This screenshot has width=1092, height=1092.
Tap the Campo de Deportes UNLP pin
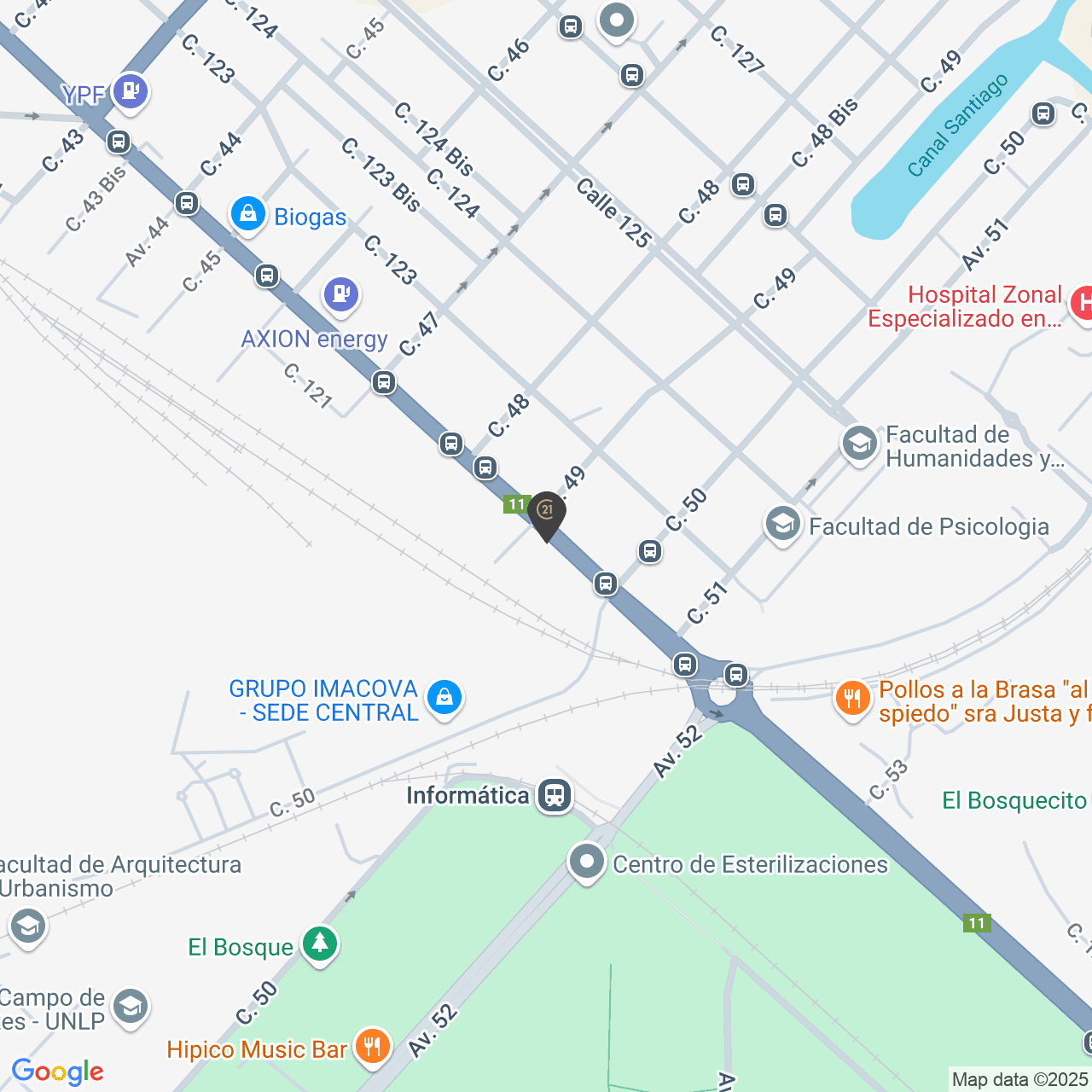coord(131,1007)
